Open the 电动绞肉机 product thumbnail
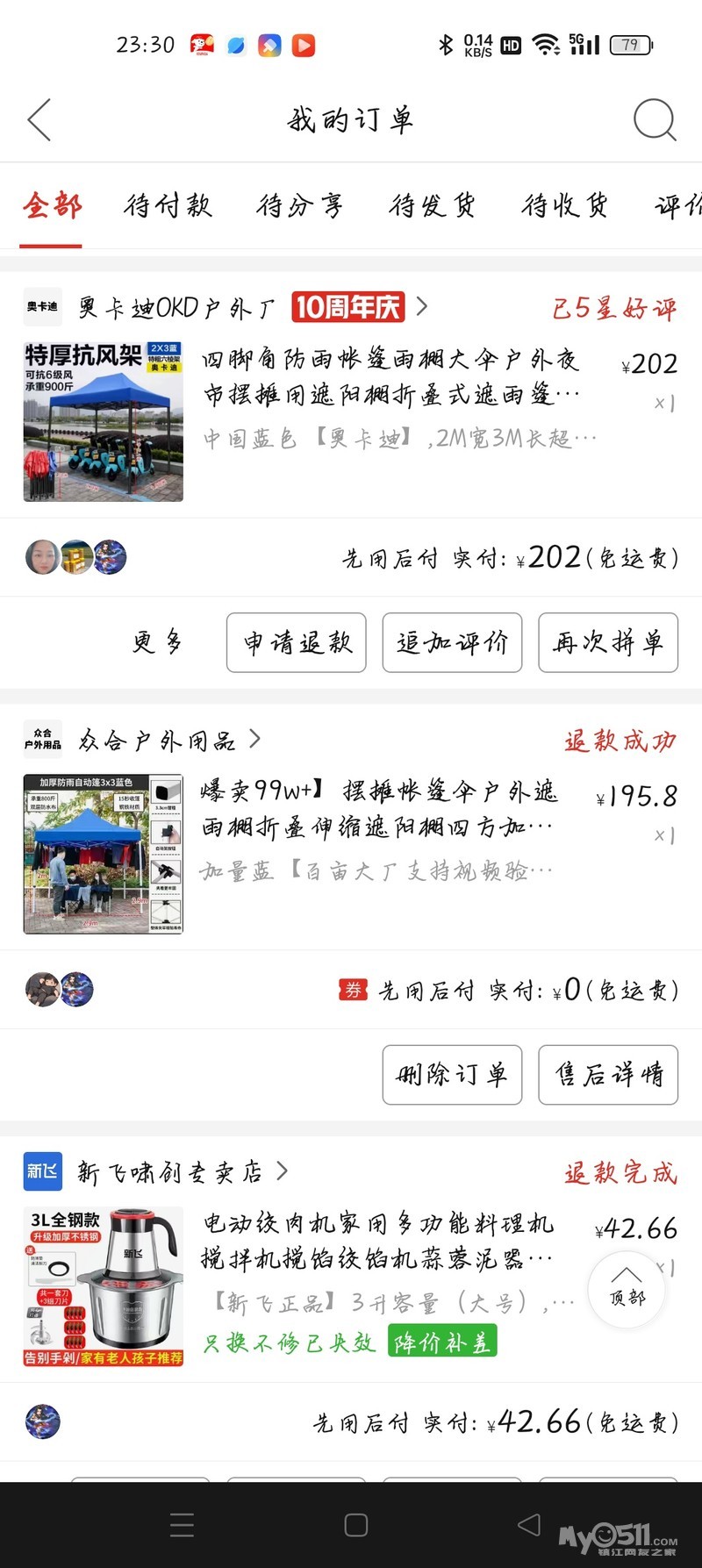 (104, 1286)
